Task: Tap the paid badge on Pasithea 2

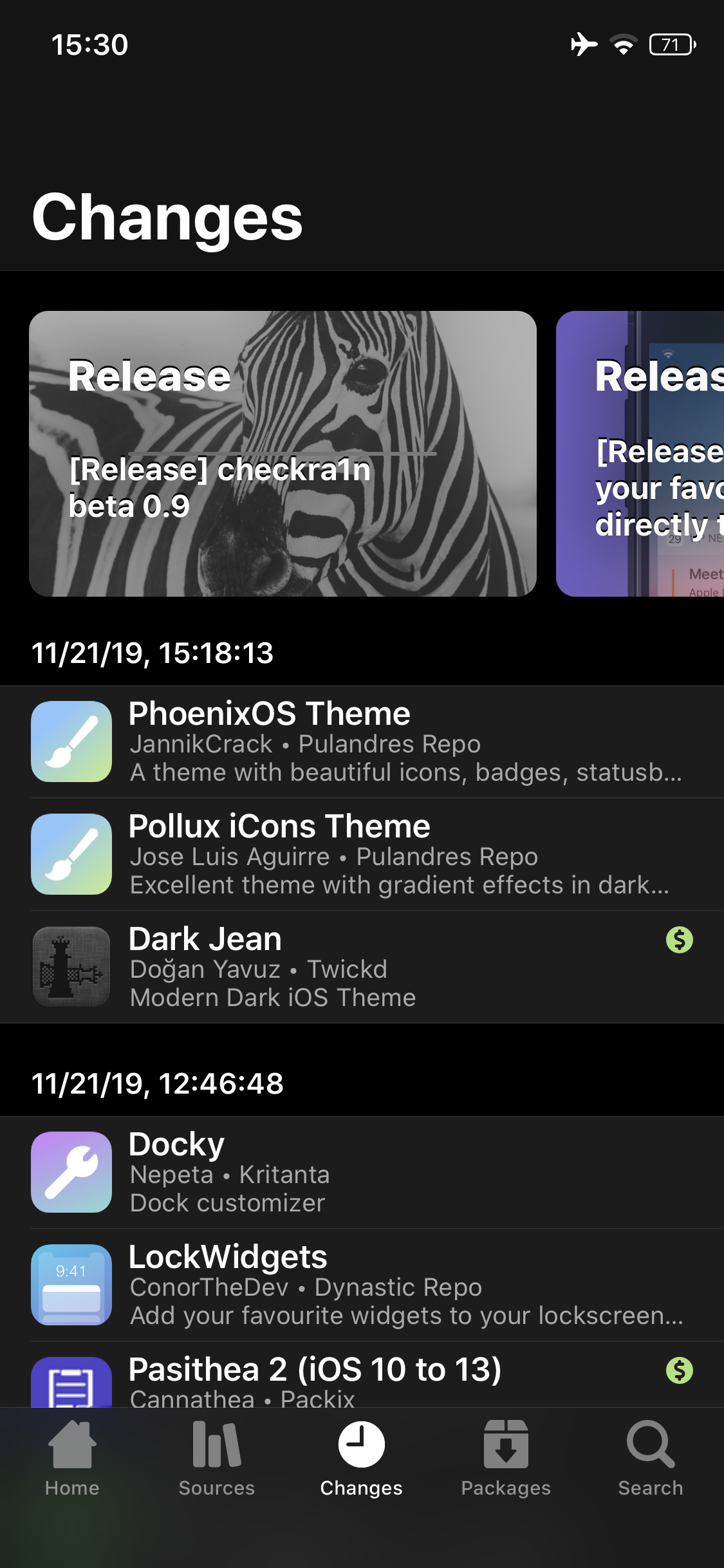Action: (678, 1368)
